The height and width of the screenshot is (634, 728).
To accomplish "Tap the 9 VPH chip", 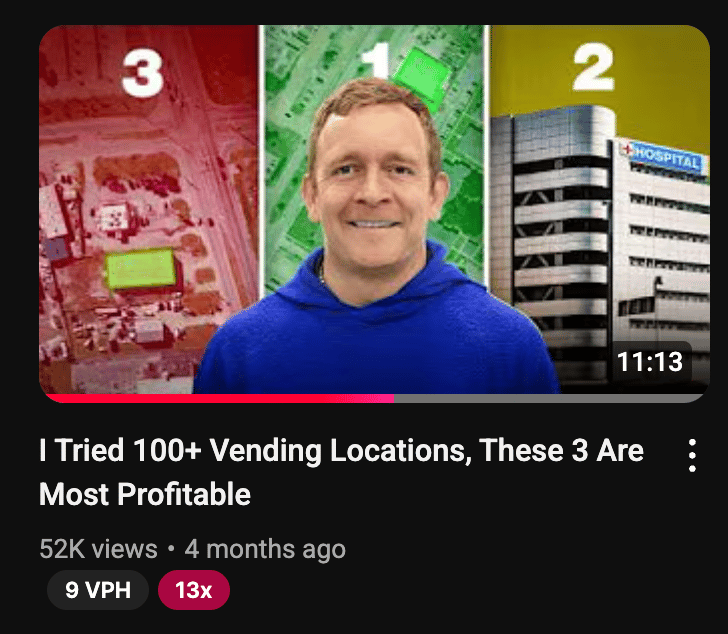I will click(98, 590).
